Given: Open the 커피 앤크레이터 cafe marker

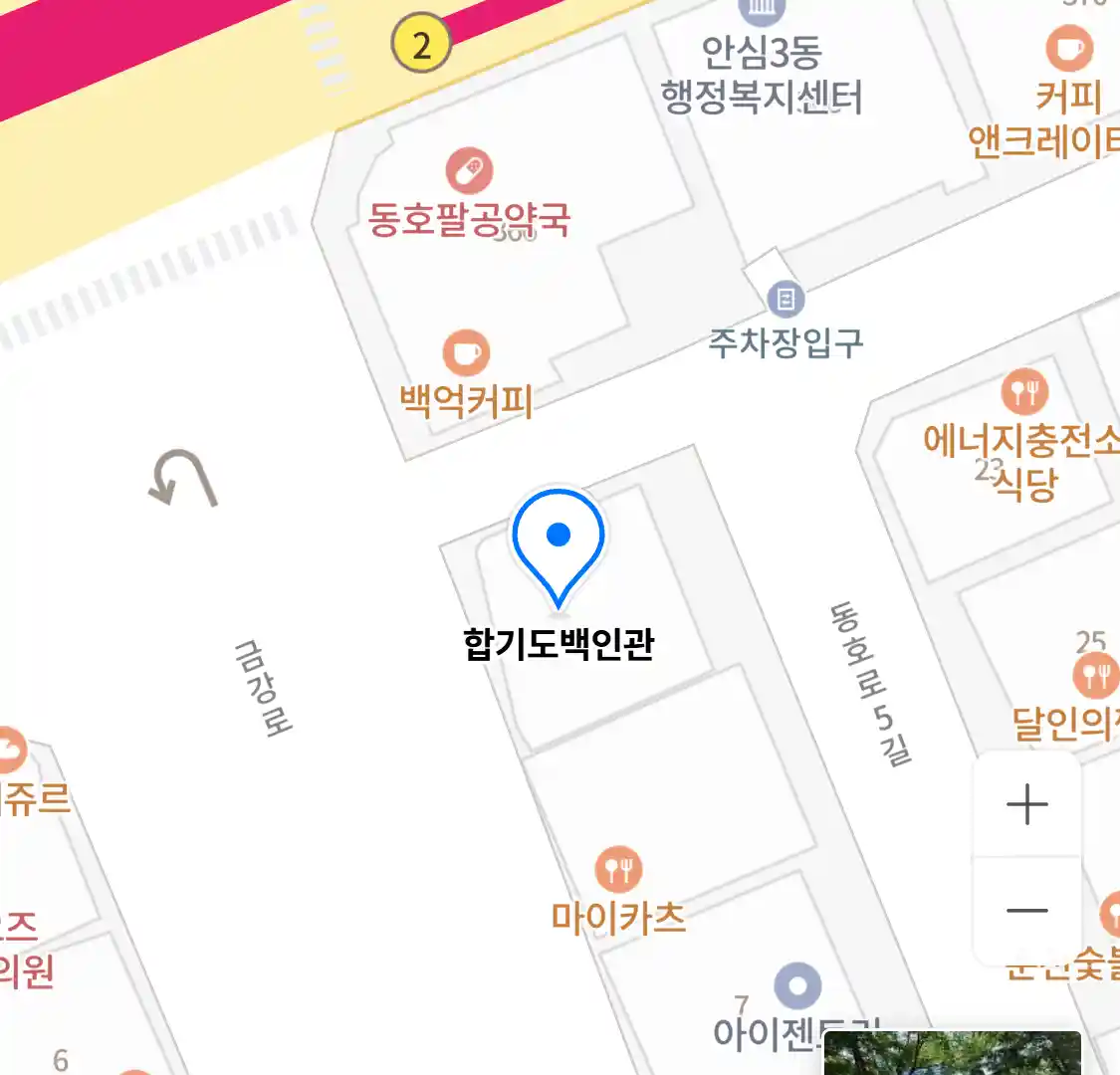Looking at the screenshot, I should tap(1068, 48).
